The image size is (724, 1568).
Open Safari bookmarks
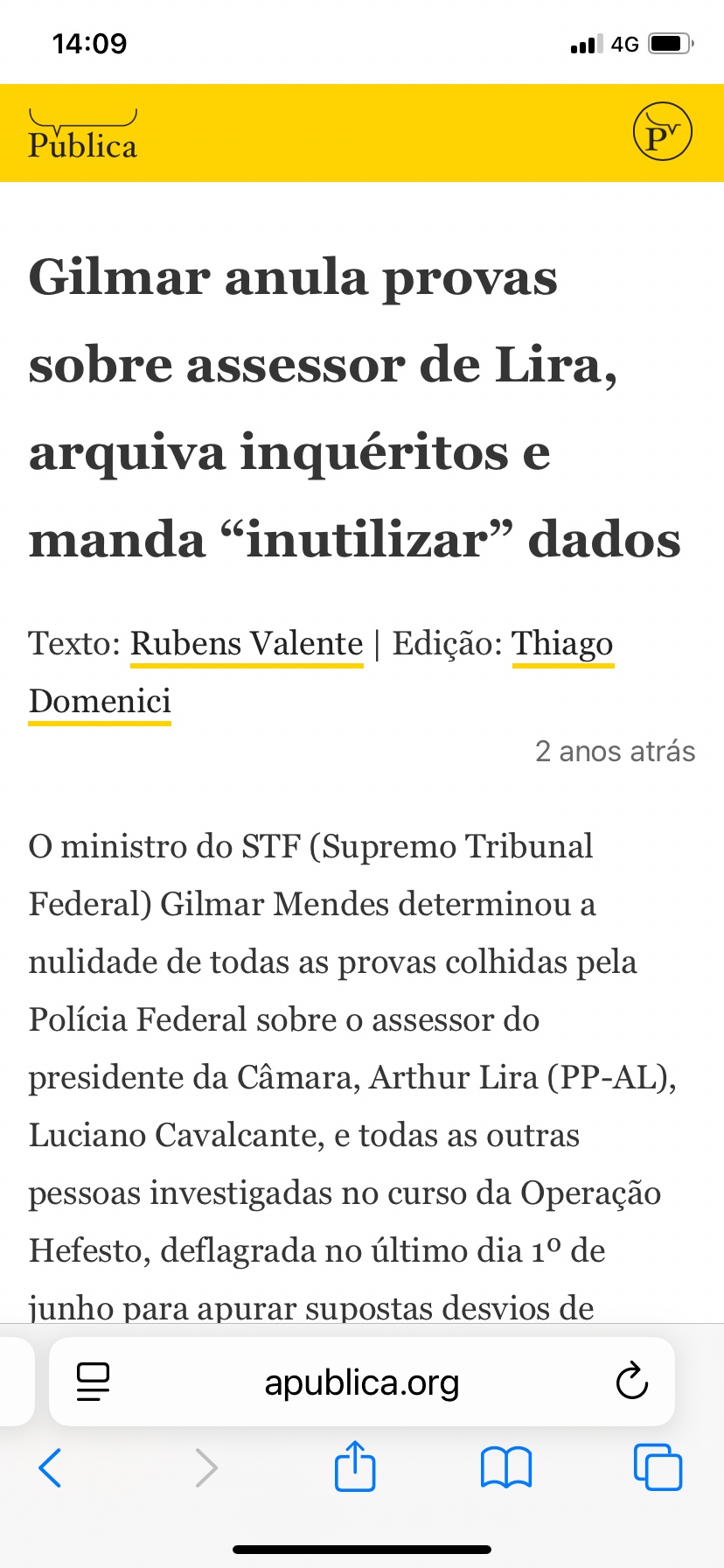[505, 1467]
